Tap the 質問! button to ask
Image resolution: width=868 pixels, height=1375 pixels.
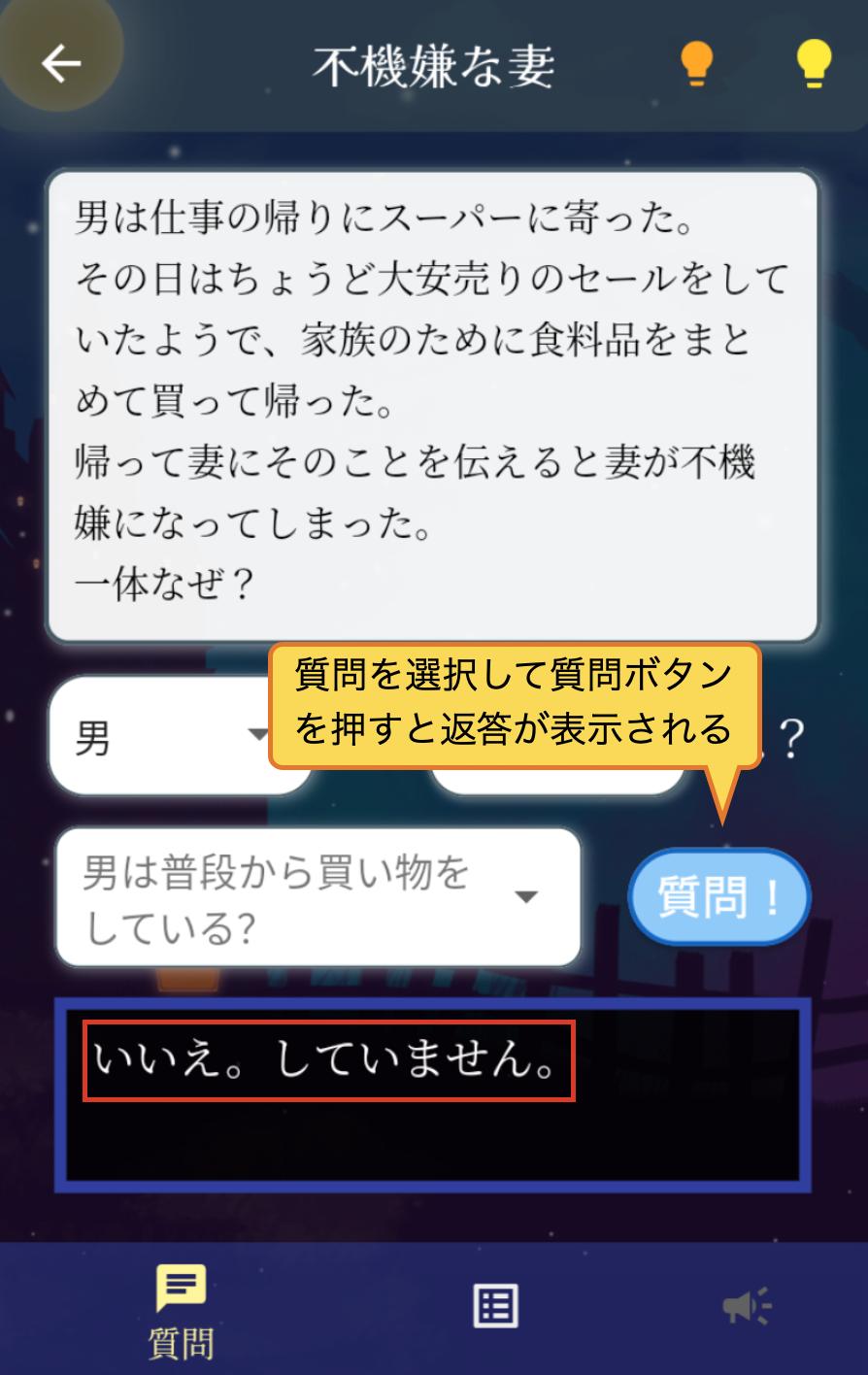(718, 896)
